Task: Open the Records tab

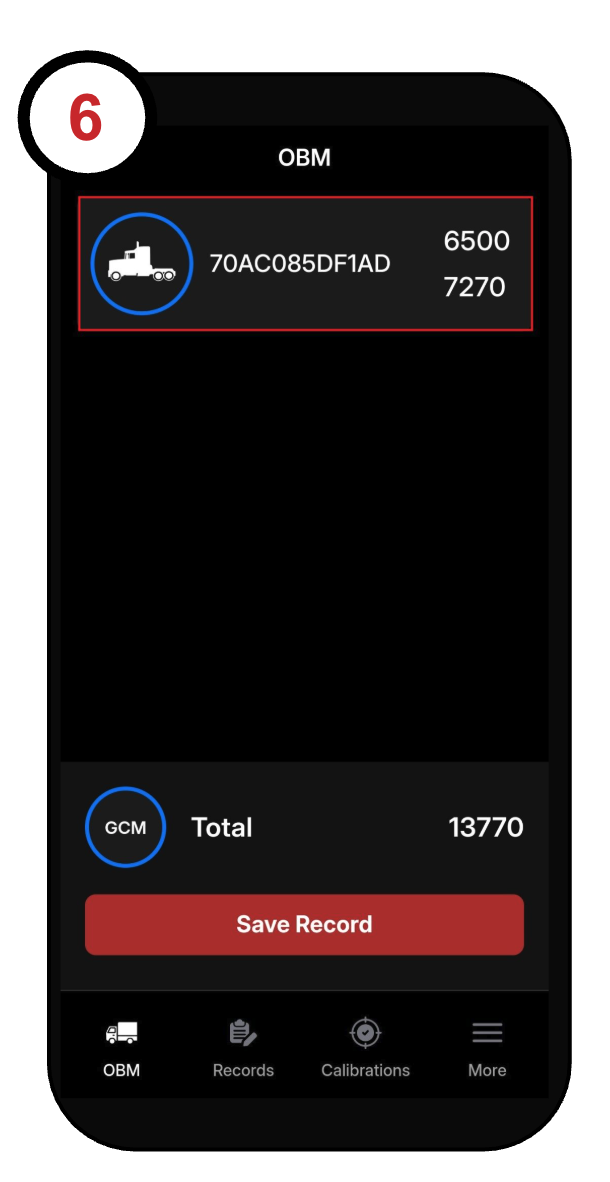Action: coord(243,1047)
